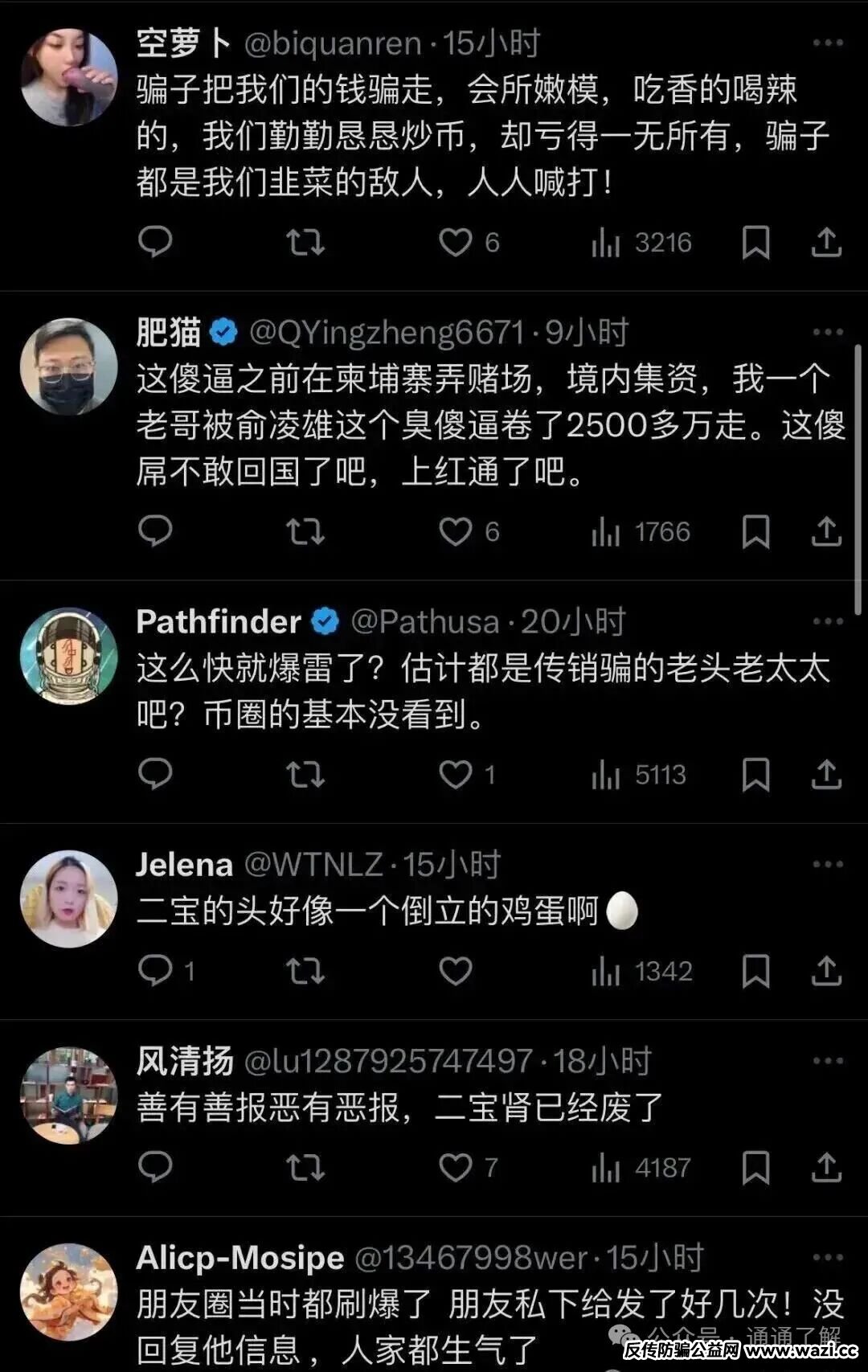Image resolution: width=868 pixels, height=1372 pixels.
Task: Open overflow menu on 空萝卜's reply
Action: (827, 43)
